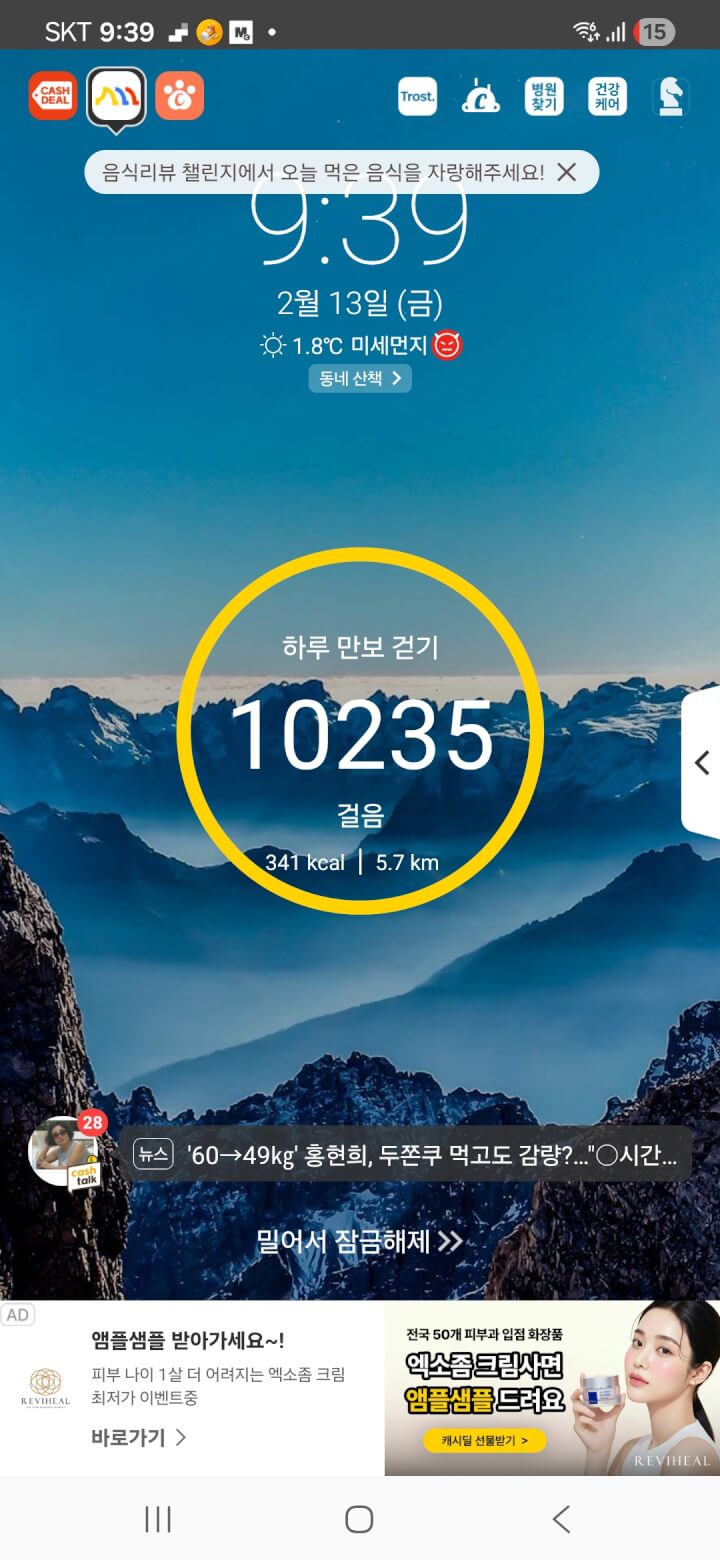
Task: Open the Trost shortcut
Action: 417,97
